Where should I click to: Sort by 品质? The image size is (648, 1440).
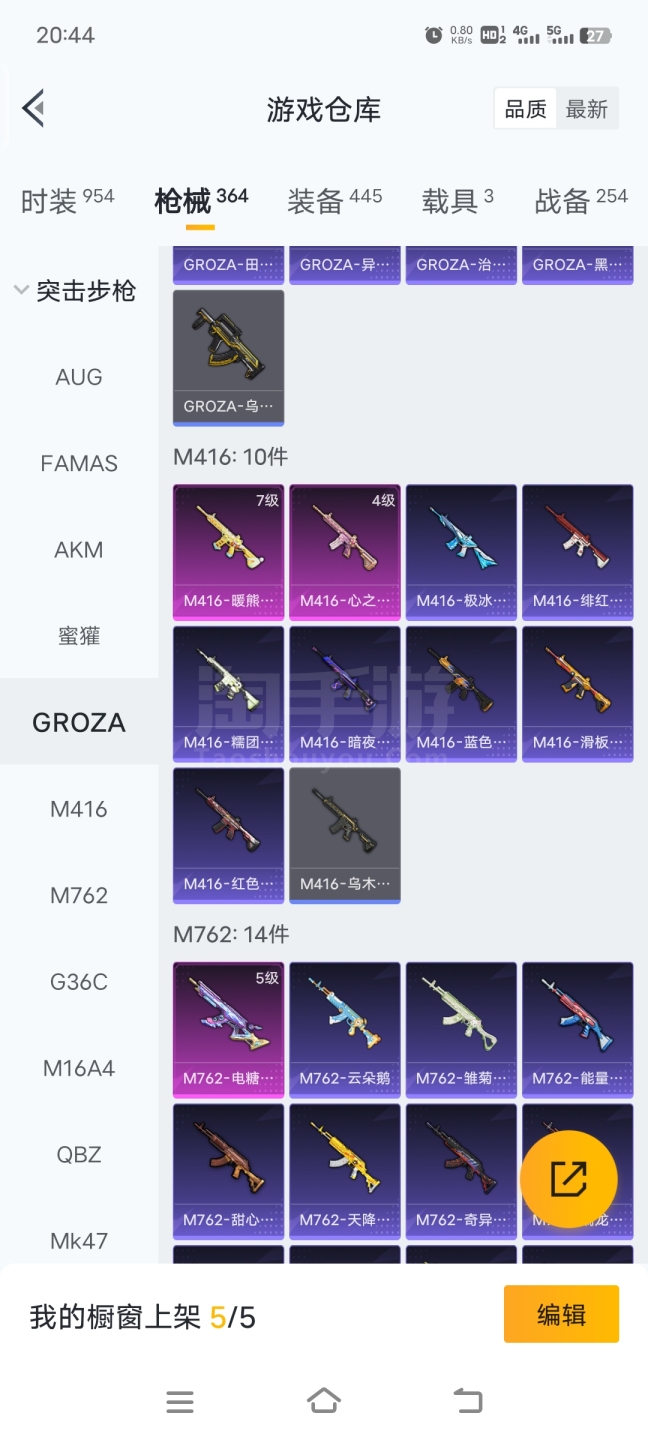525,109
